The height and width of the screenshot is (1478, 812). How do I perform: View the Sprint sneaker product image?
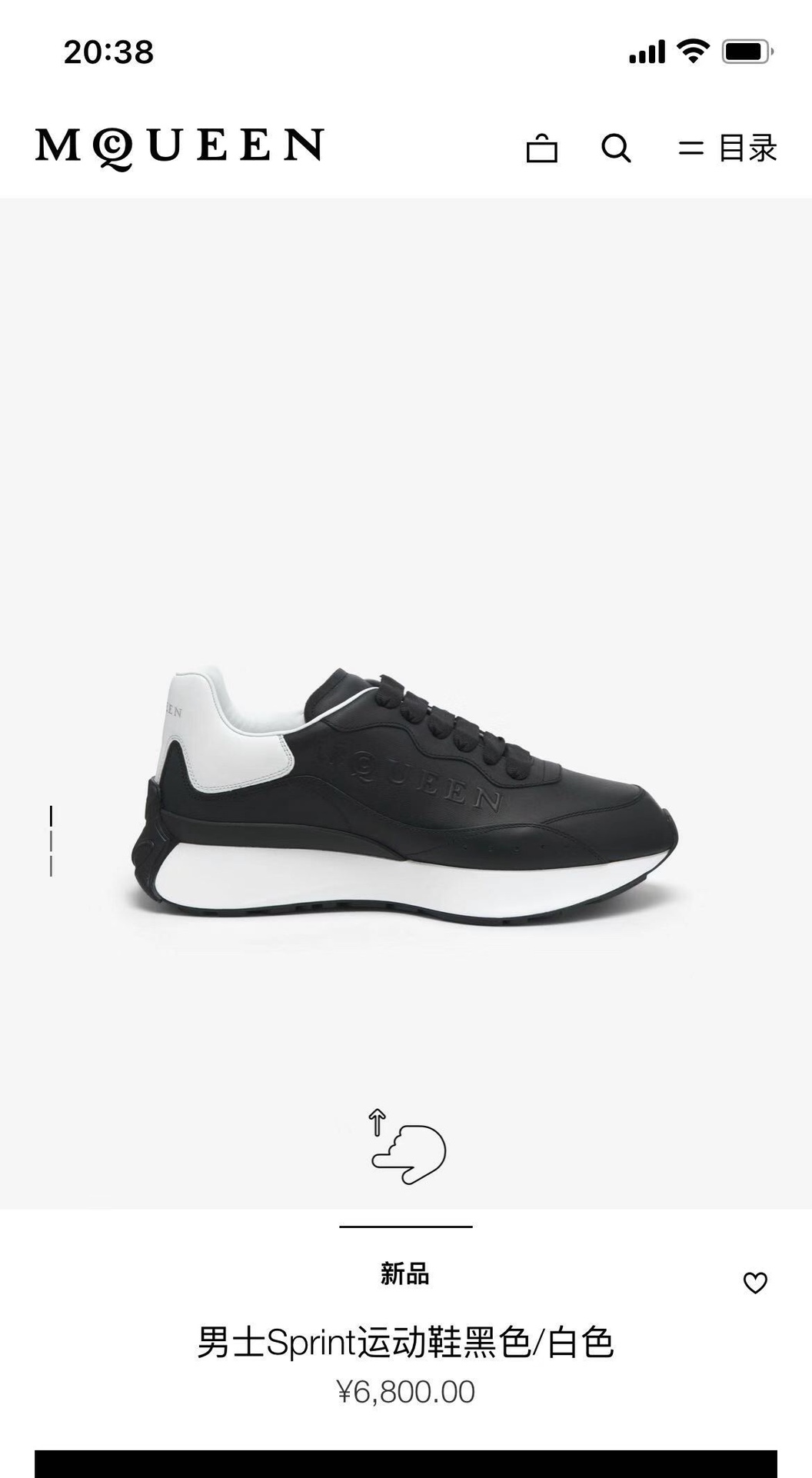405,796
